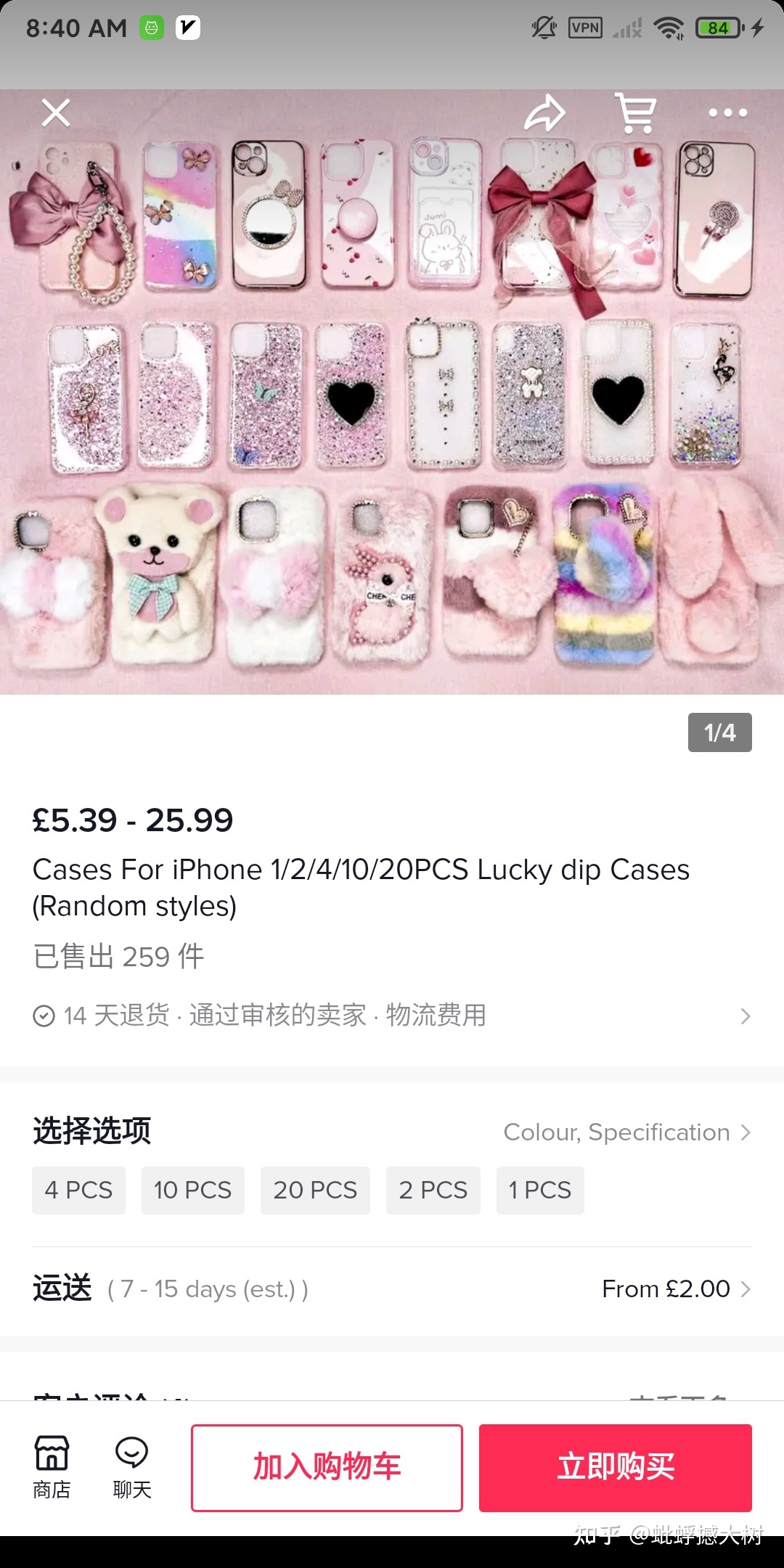Viewport: 784px width, 1568px height.
Task: Close the product page
Action: 56,113
